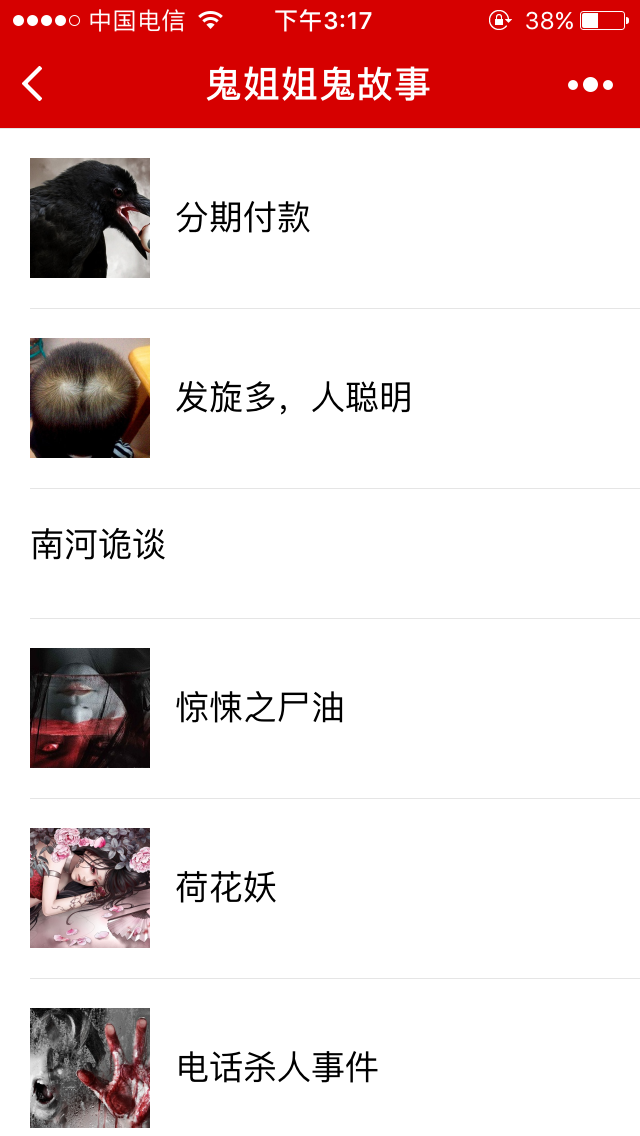Select the 荷花妖 story
The height and width of the screenshot is (1136, 640).
pyautogui.click(x=320, y=888)
